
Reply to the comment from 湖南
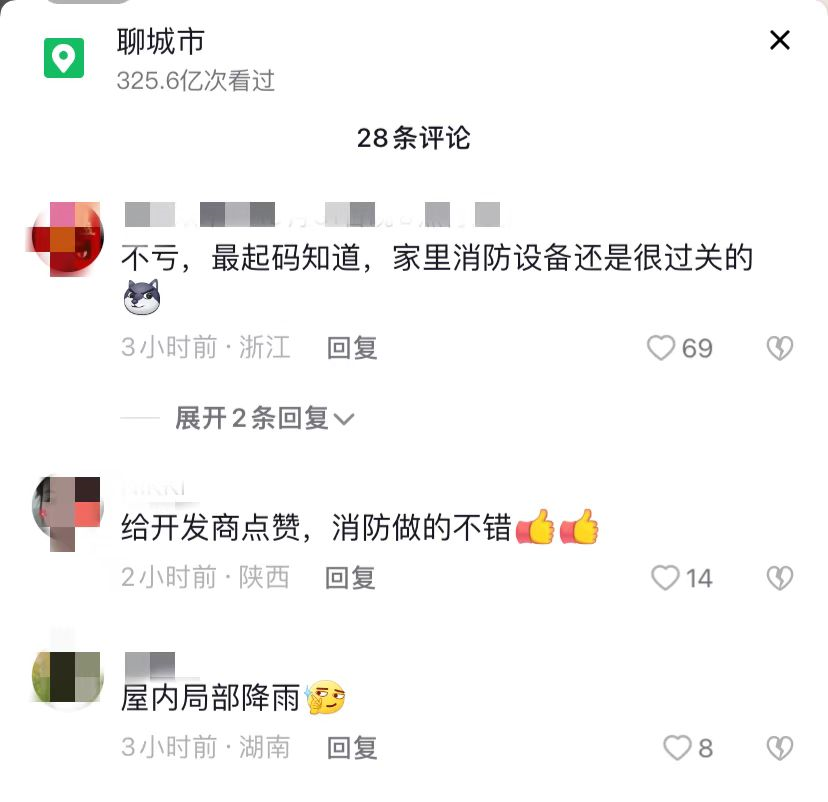[352, 747]
